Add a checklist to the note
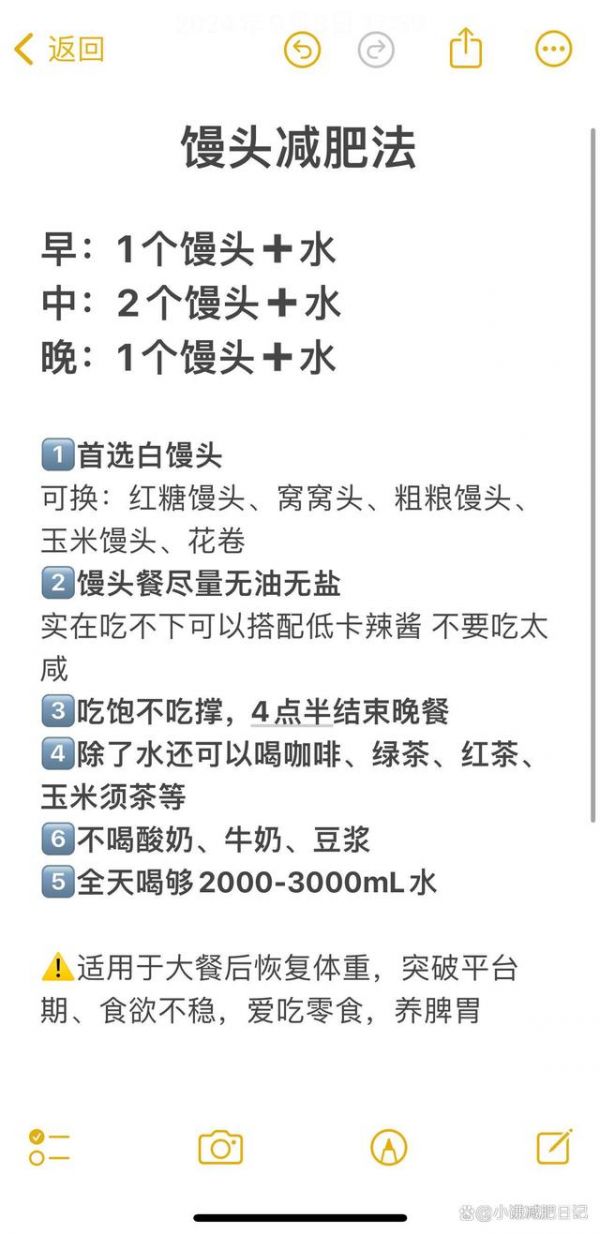This screenshot has height=1234, width=600. (49, 1147)
